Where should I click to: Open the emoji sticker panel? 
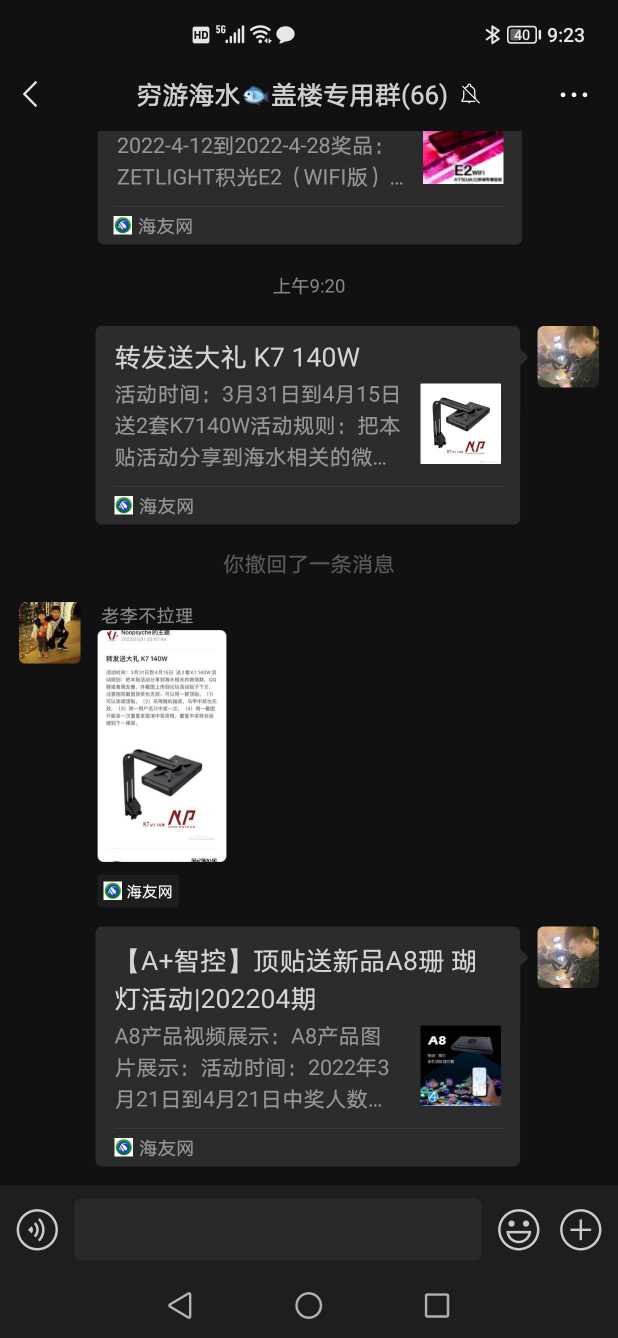coord(519,1229)
